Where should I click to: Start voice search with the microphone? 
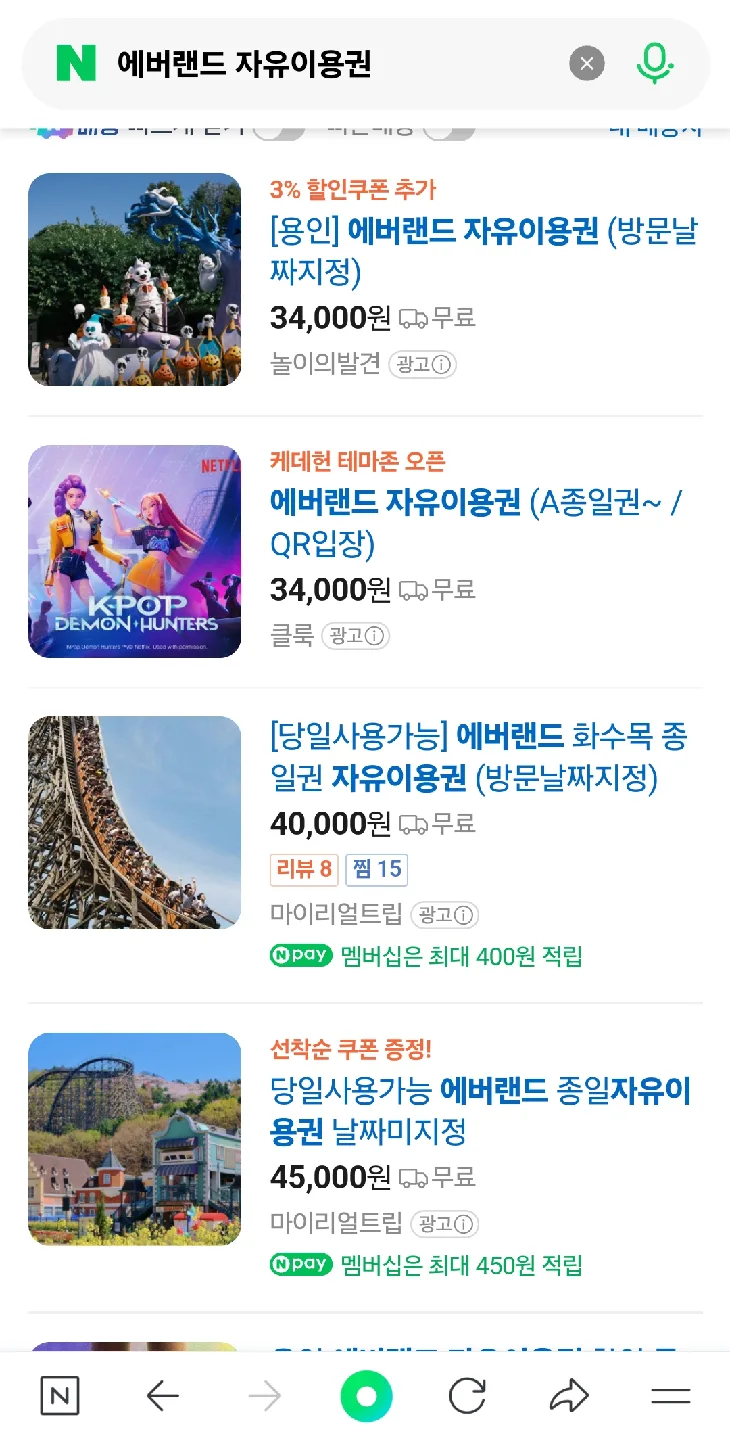pos(655,65)
